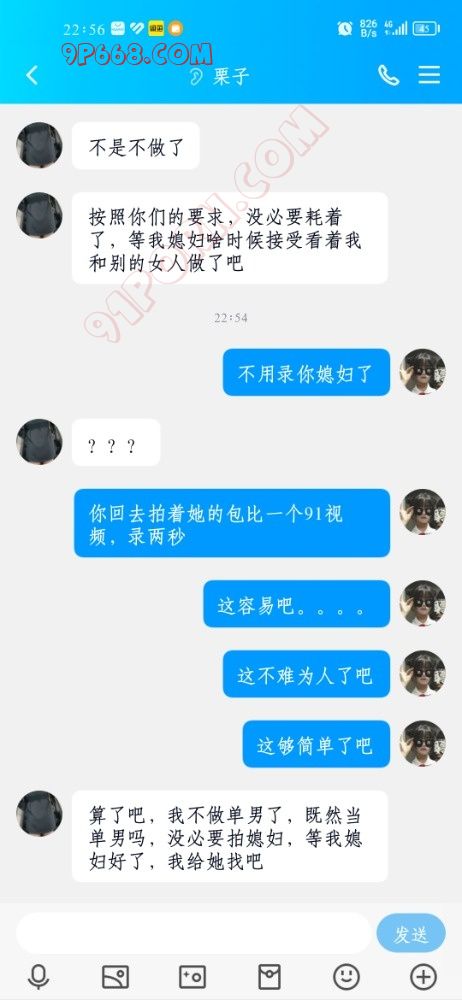Open the camera icon in the toolbar

[192, 976]
